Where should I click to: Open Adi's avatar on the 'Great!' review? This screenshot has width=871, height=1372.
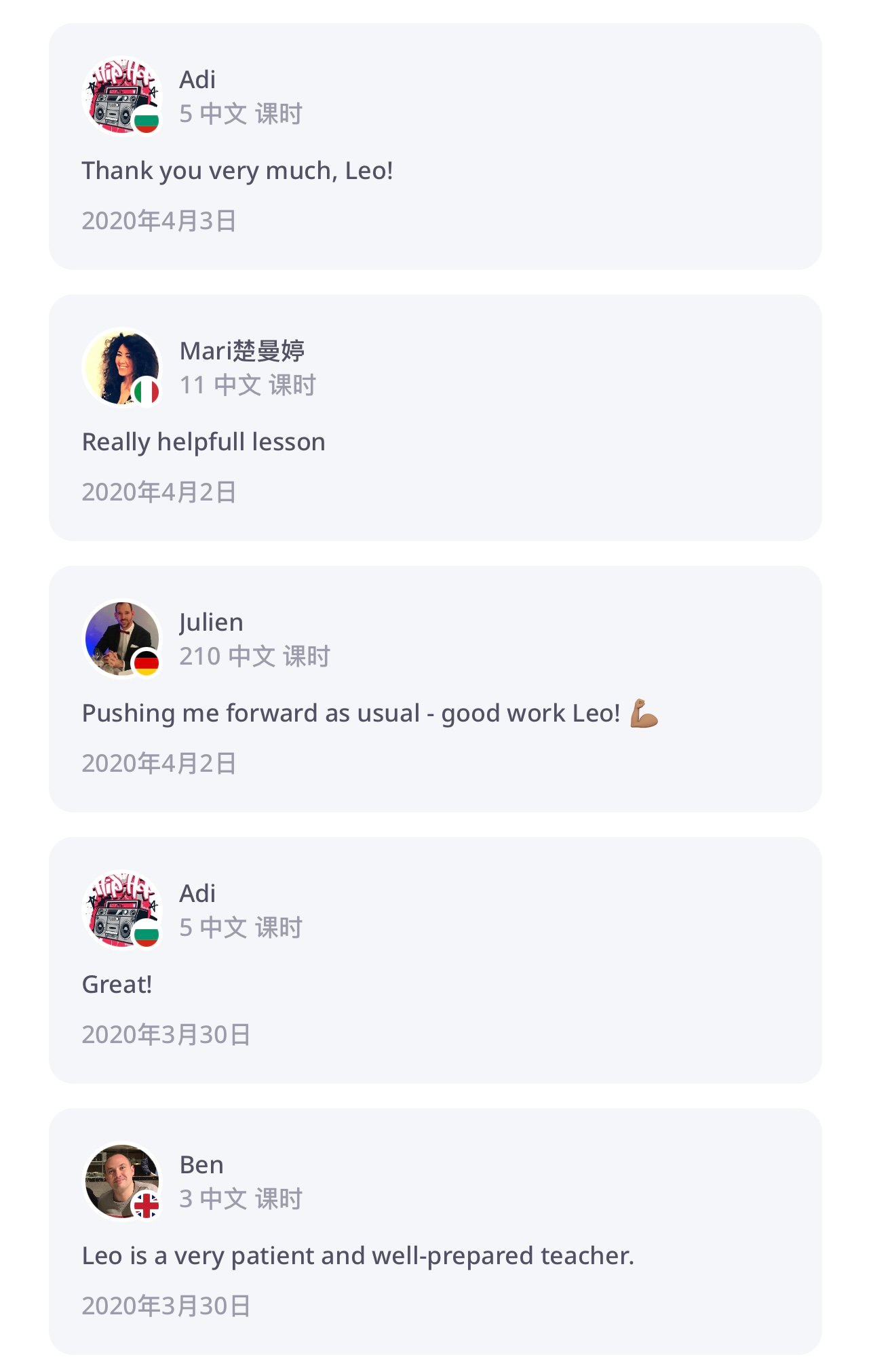point(121,909)
